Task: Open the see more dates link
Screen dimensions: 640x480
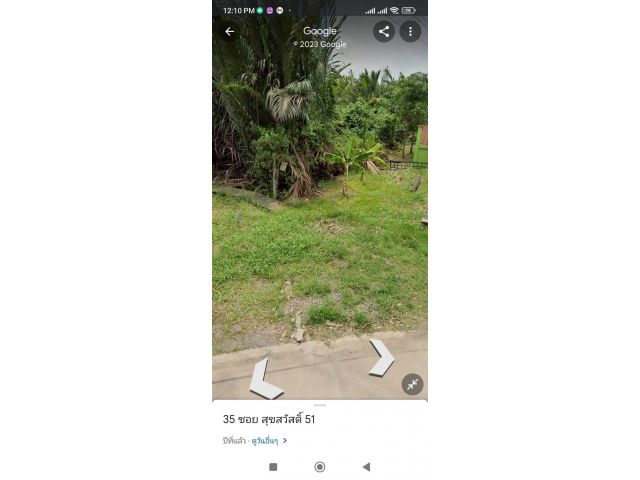Action: [x=265, y=440]
